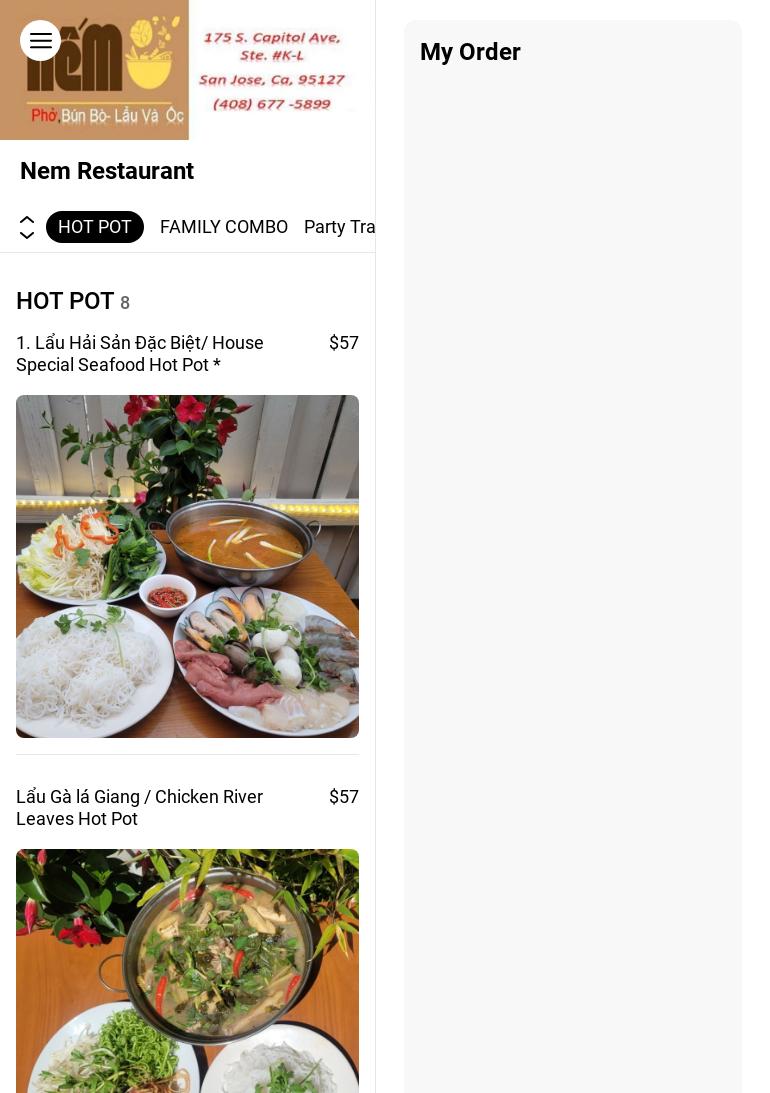Switch to the FAMILY COMBO tab

[224, 227]
